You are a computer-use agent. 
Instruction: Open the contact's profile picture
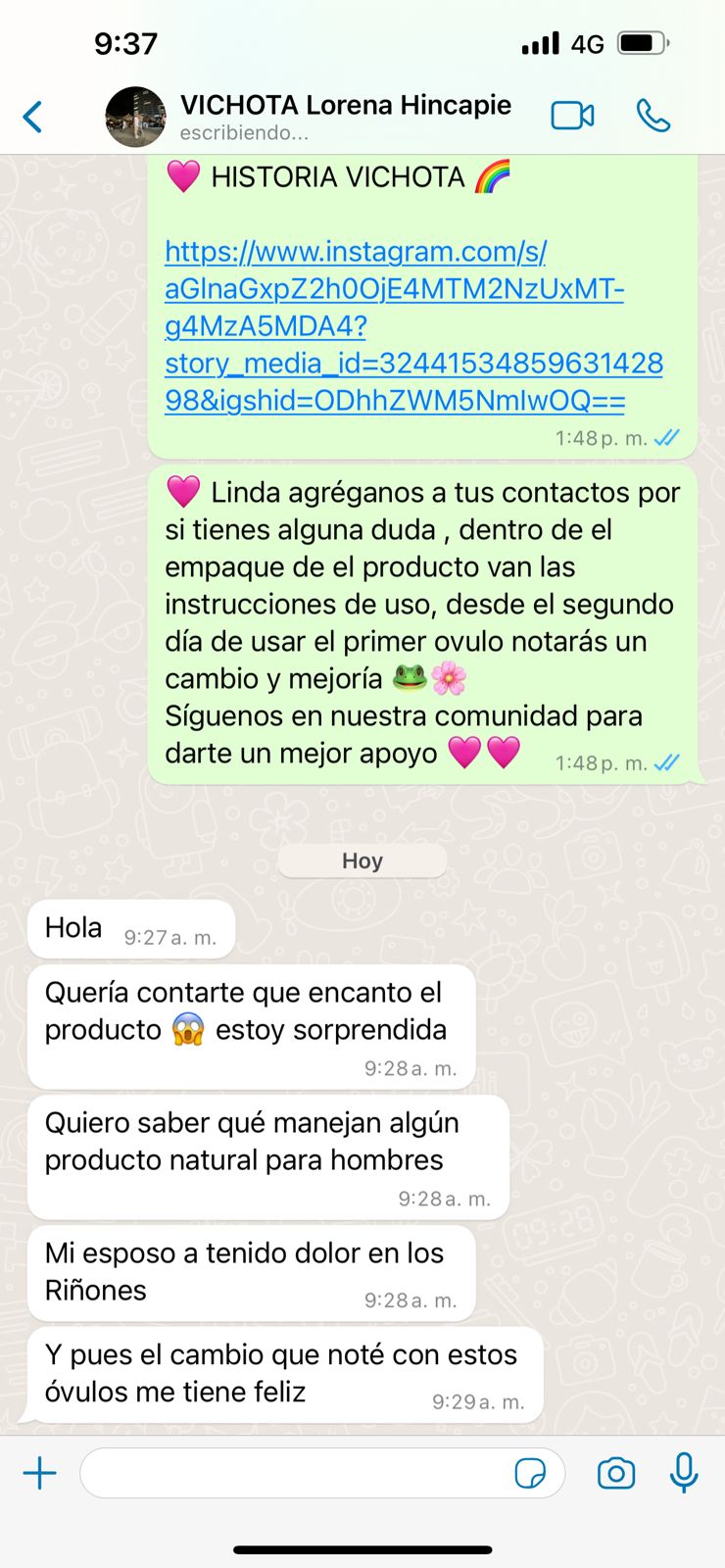coord(137,115)
